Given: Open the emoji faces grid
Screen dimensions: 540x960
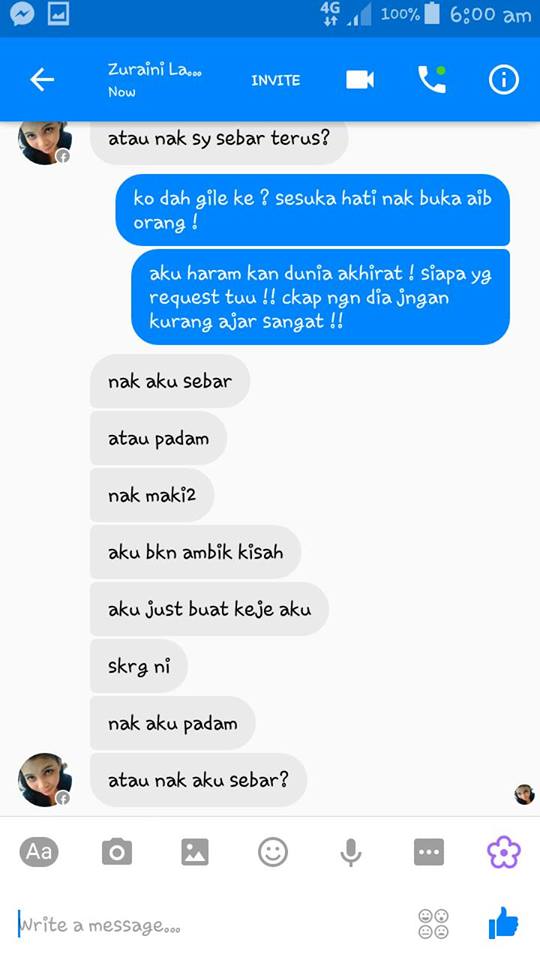Looking at the screenshot, I should (433, 924).
